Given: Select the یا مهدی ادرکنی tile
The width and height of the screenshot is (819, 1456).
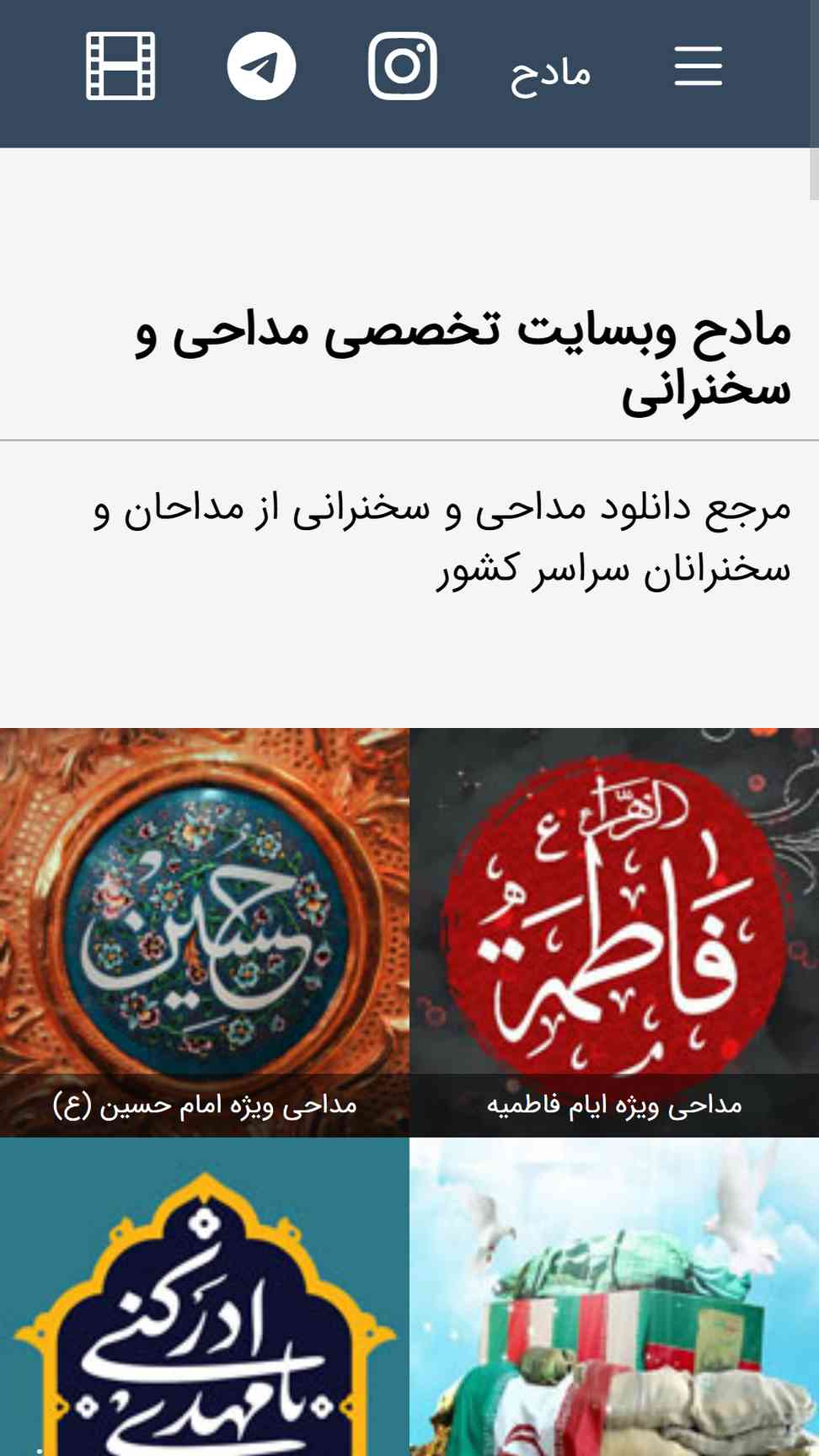Looking at the screenshot, I should click(205, 1297).
